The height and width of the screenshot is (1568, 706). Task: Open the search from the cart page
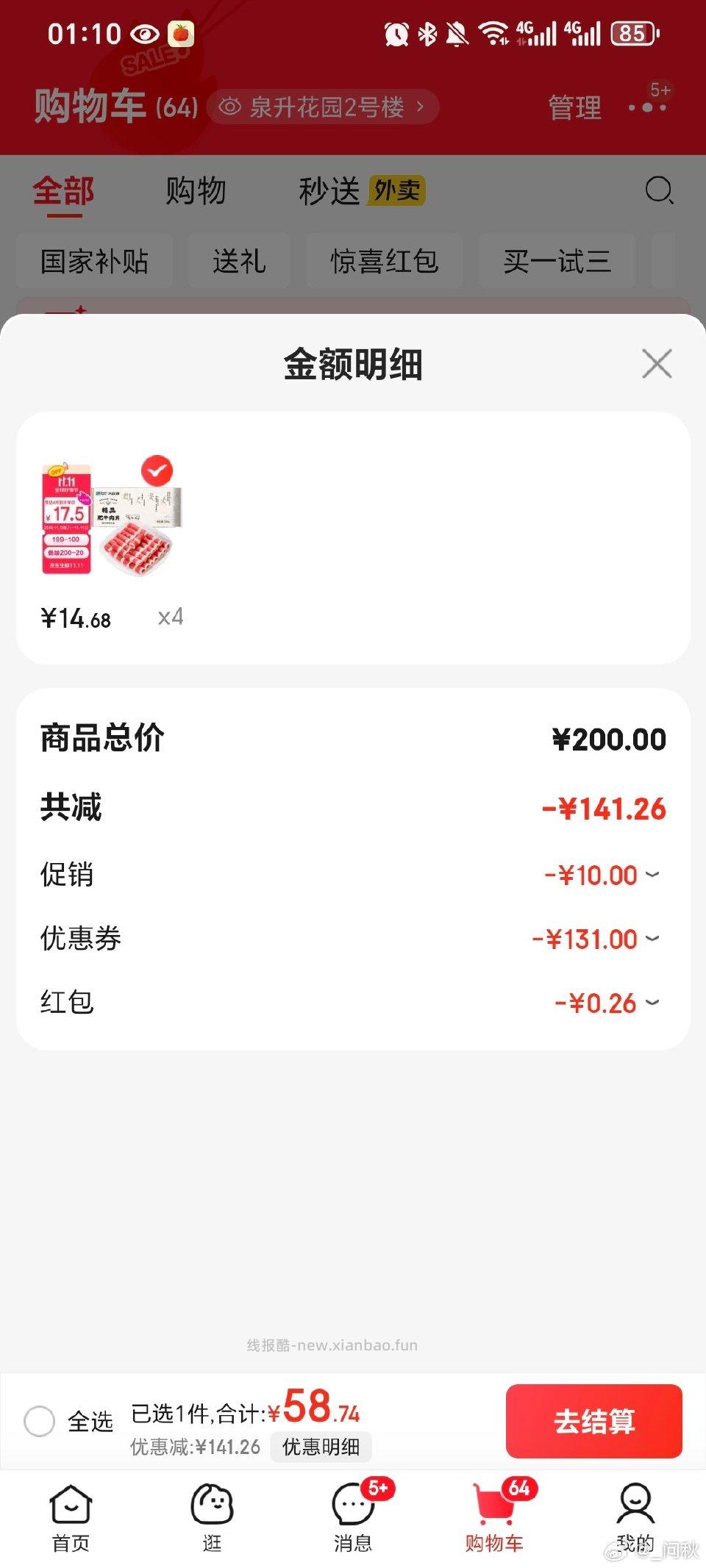pos(660,190)
